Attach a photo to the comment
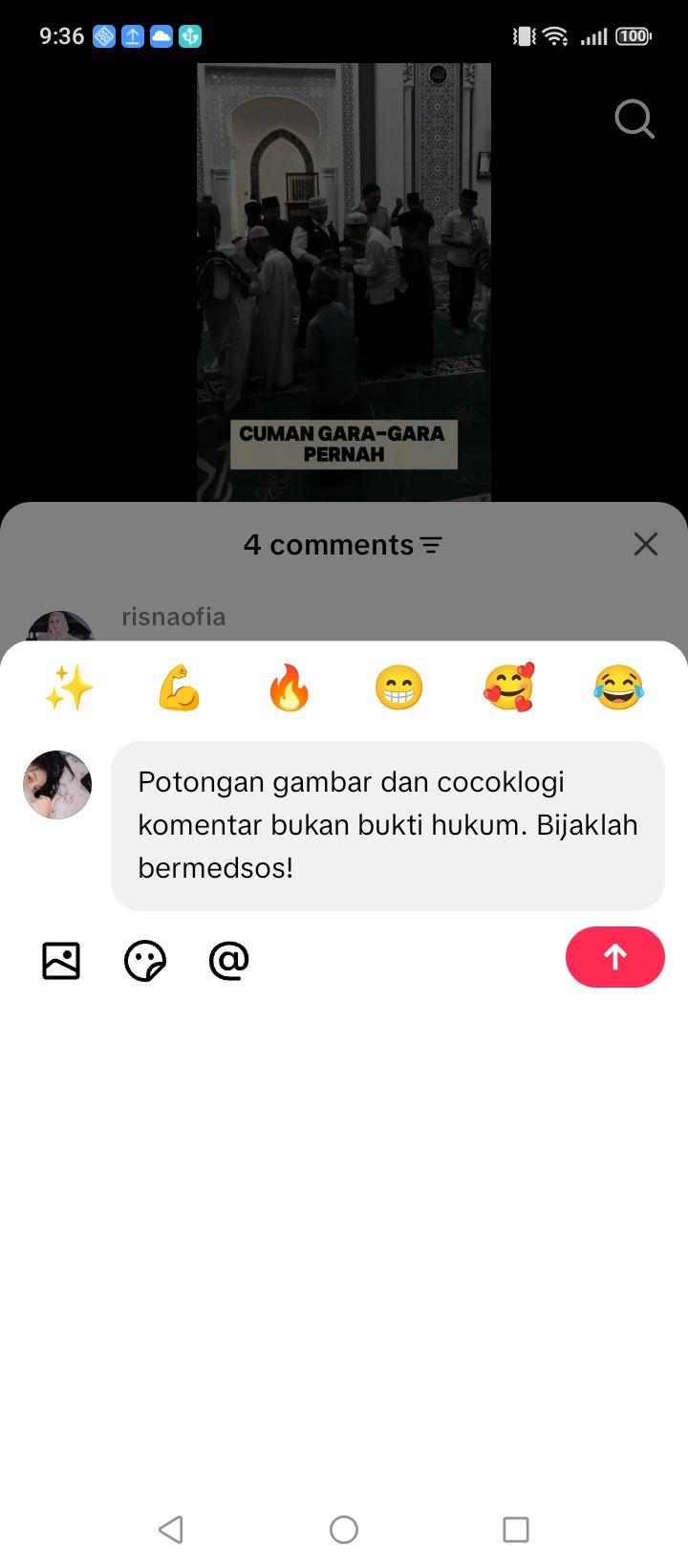This screenshot has width=688, height=1568. (61, 960)
